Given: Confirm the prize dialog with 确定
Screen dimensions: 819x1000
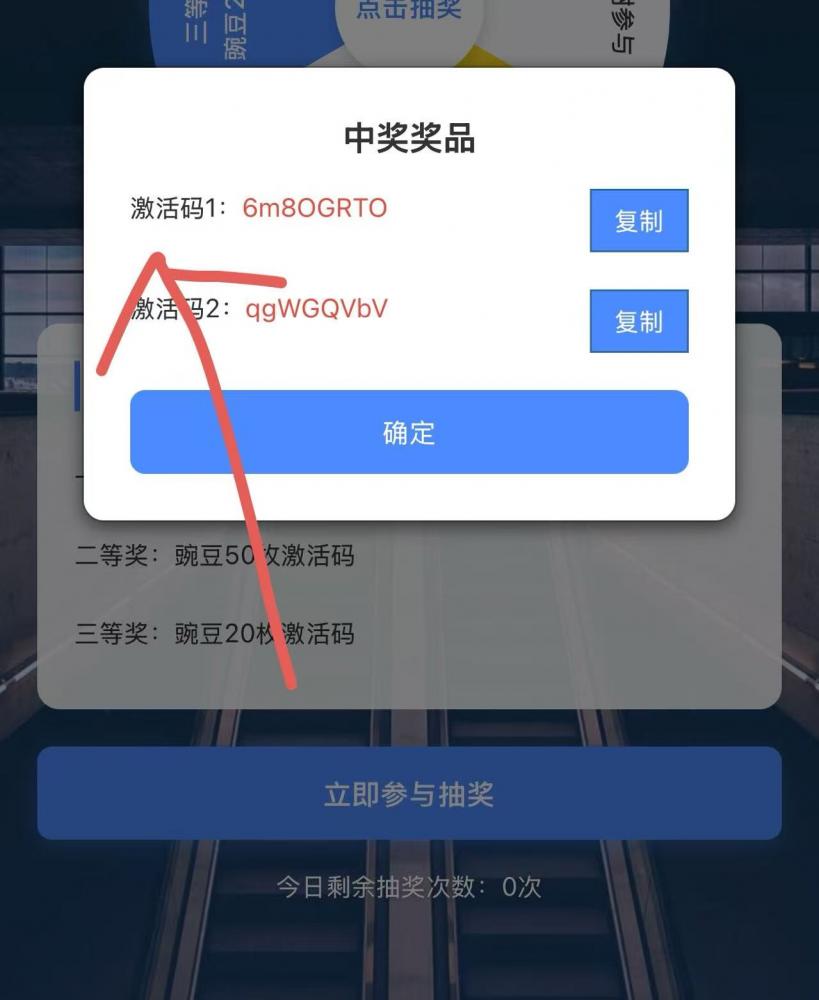Looking at the screenshot, I should [409, 432].
